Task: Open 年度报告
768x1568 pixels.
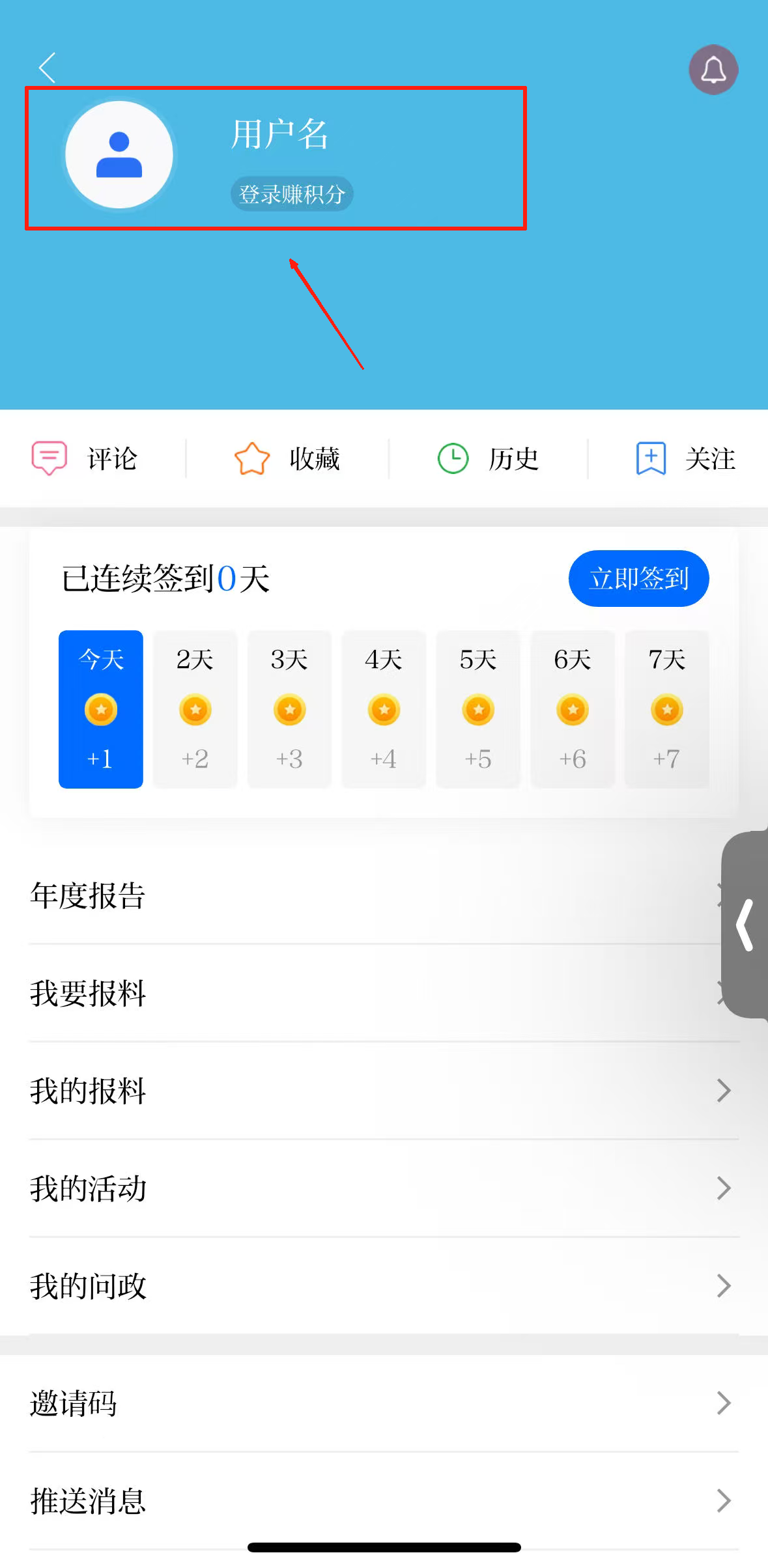Action: point(378,896)
